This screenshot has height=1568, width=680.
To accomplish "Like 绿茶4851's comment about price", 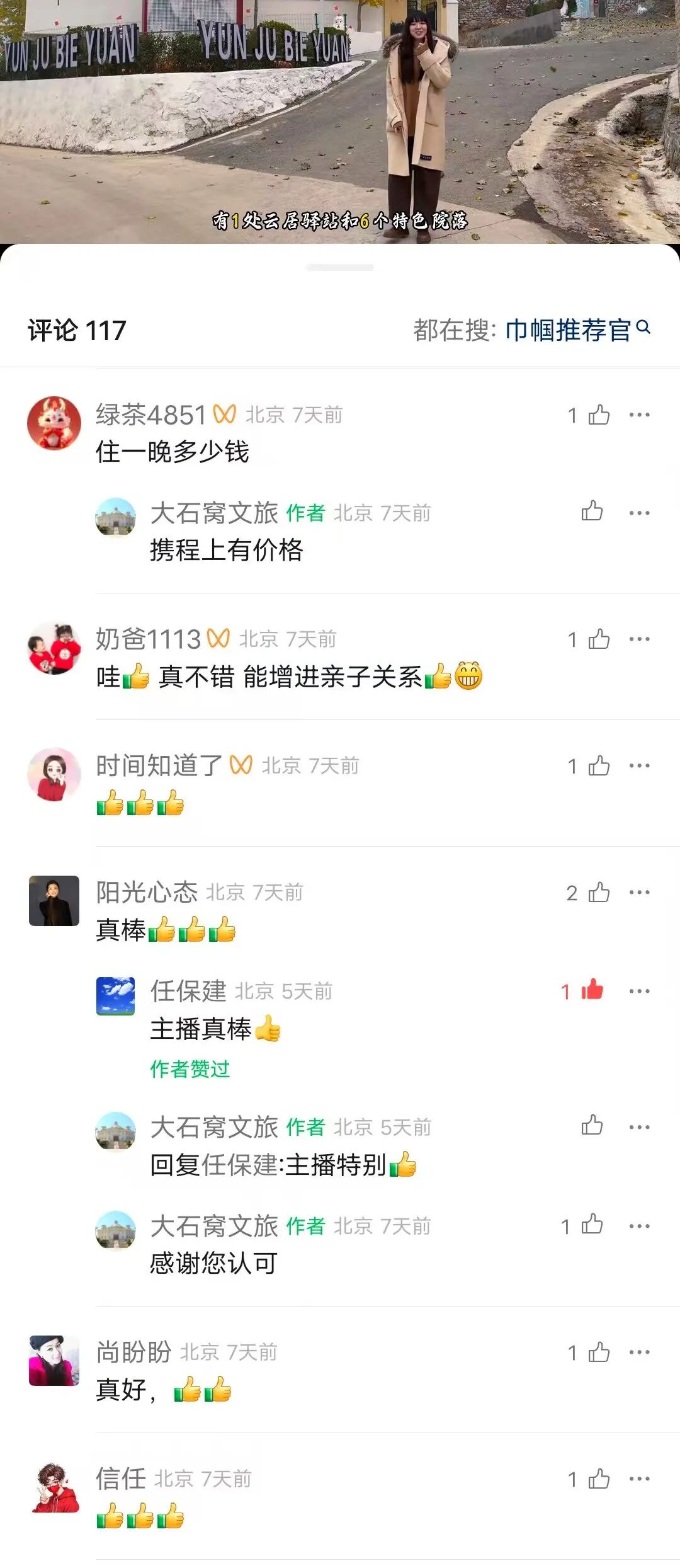I will pos(598,415).
